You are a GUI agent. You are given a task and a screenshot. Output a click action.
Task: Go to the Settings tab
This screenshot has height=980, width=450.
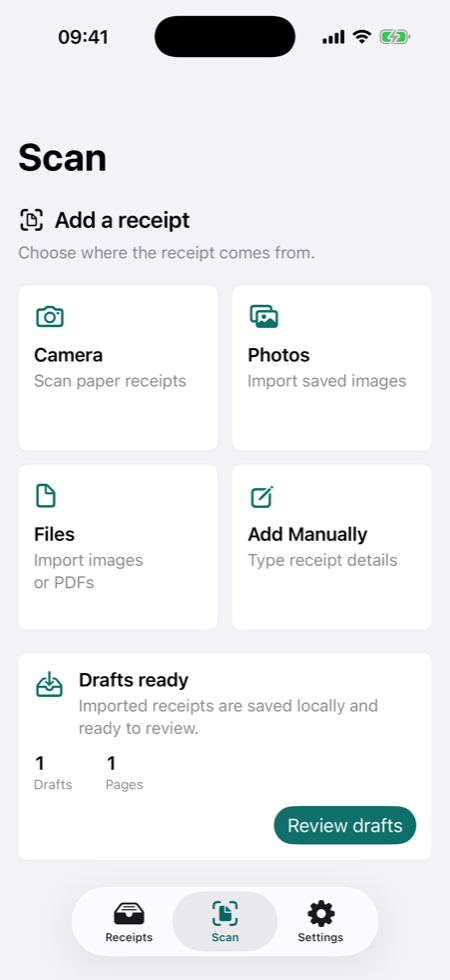tap(320, 922)
